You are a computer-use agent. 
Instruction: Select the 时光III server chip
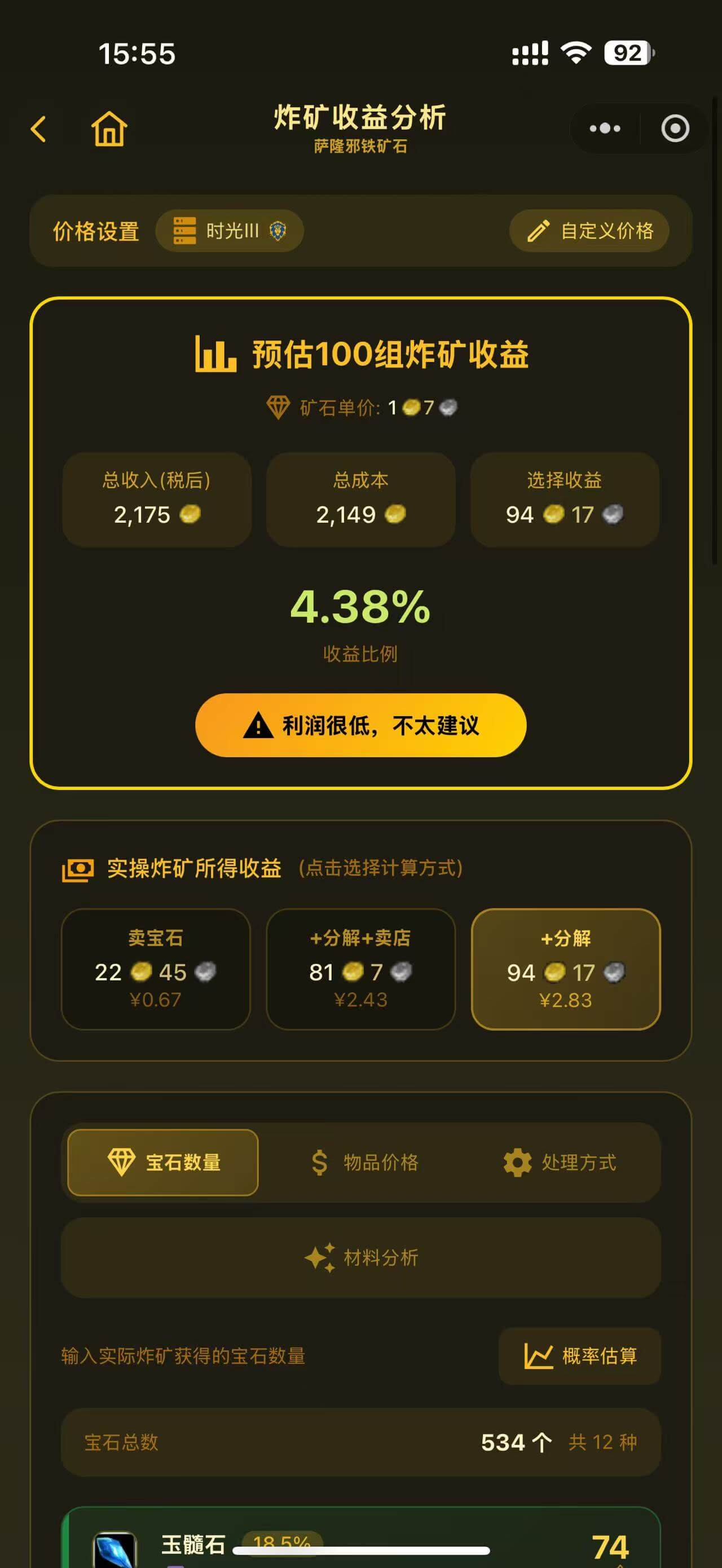(x=230, y=231)
